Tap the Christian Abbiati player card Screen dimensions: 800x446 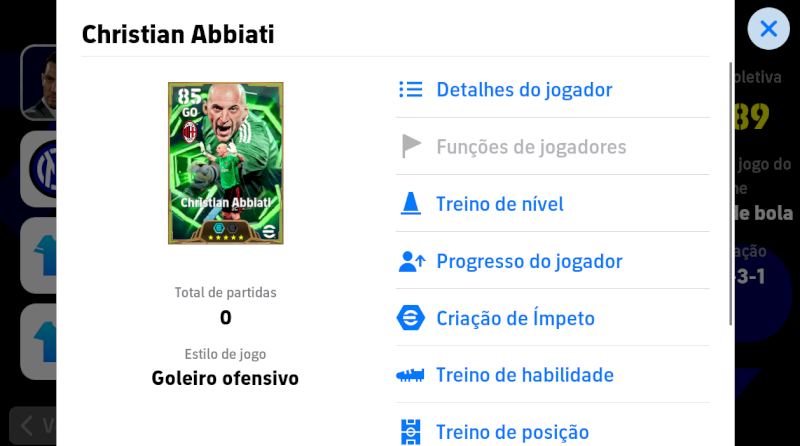(225, 163)
